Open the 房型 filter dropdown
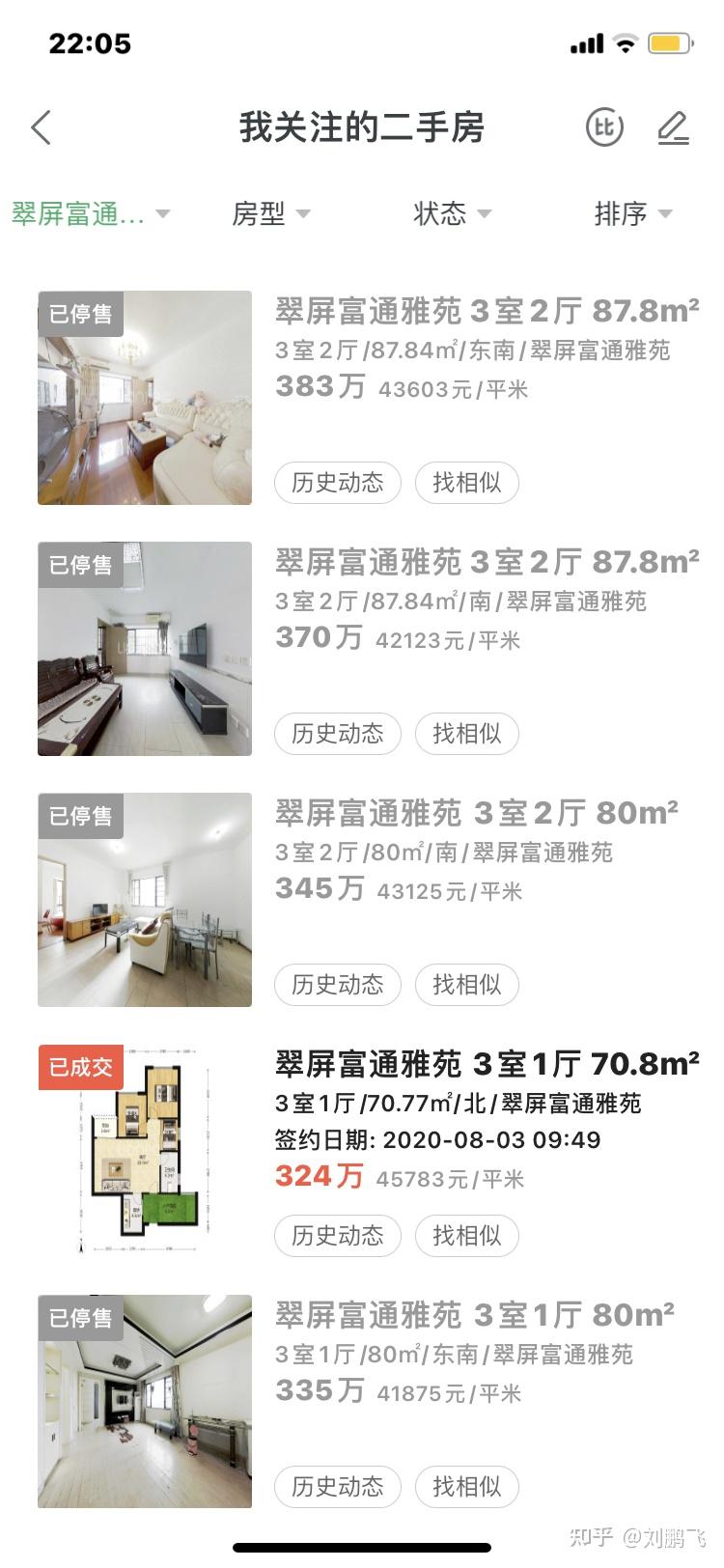 click(x=270, y=213)
